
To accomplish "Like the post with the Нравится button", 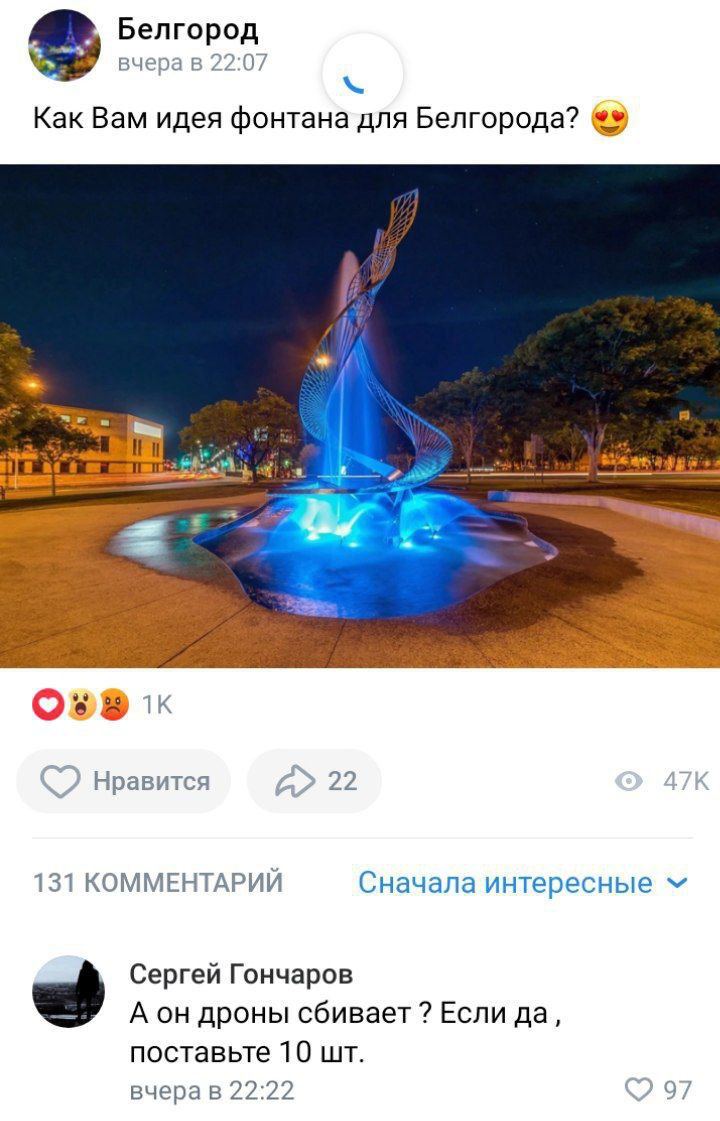I will (124, 781).
